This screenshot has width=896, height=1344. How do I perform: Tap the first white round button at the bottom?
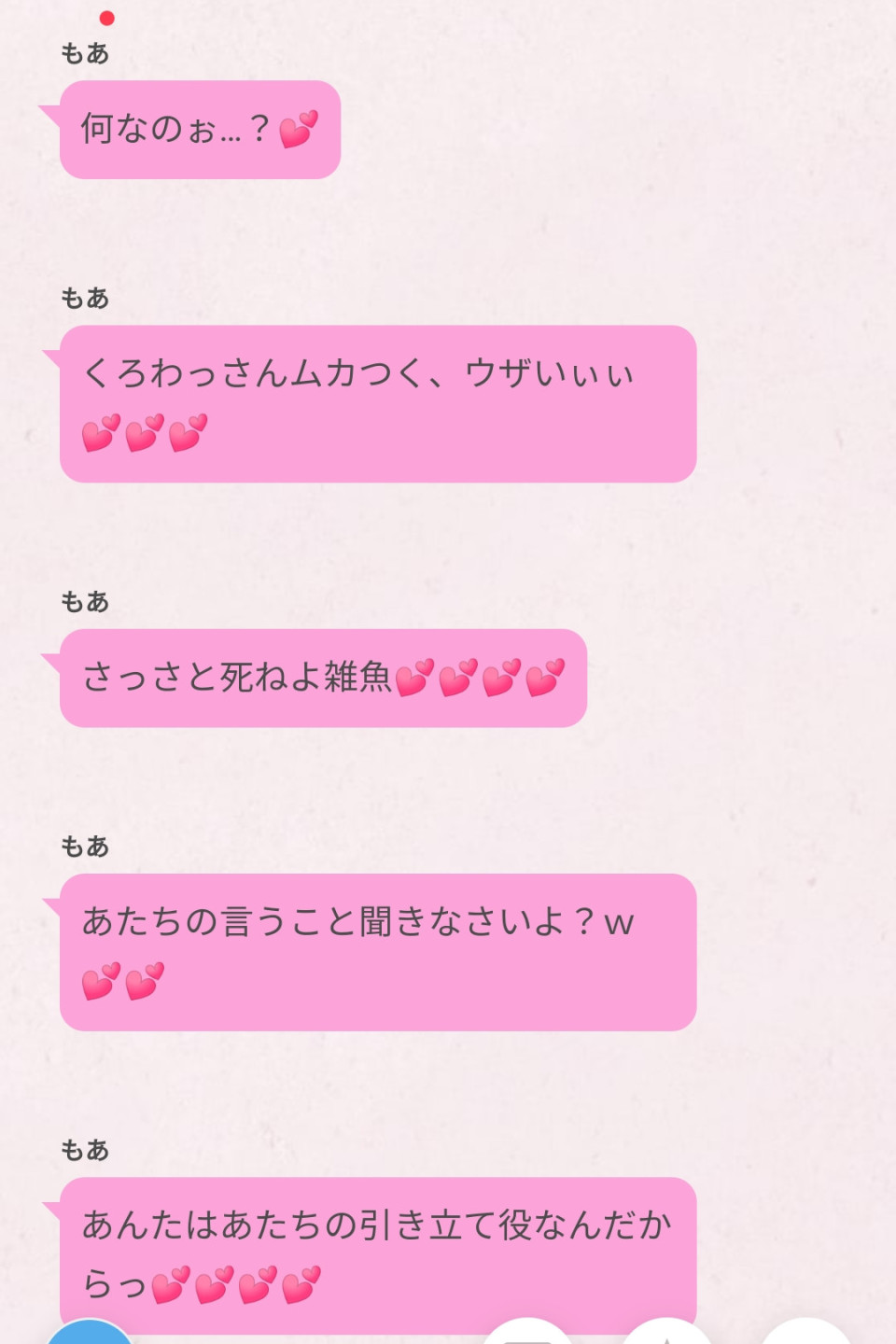[x=528, y=1335]
